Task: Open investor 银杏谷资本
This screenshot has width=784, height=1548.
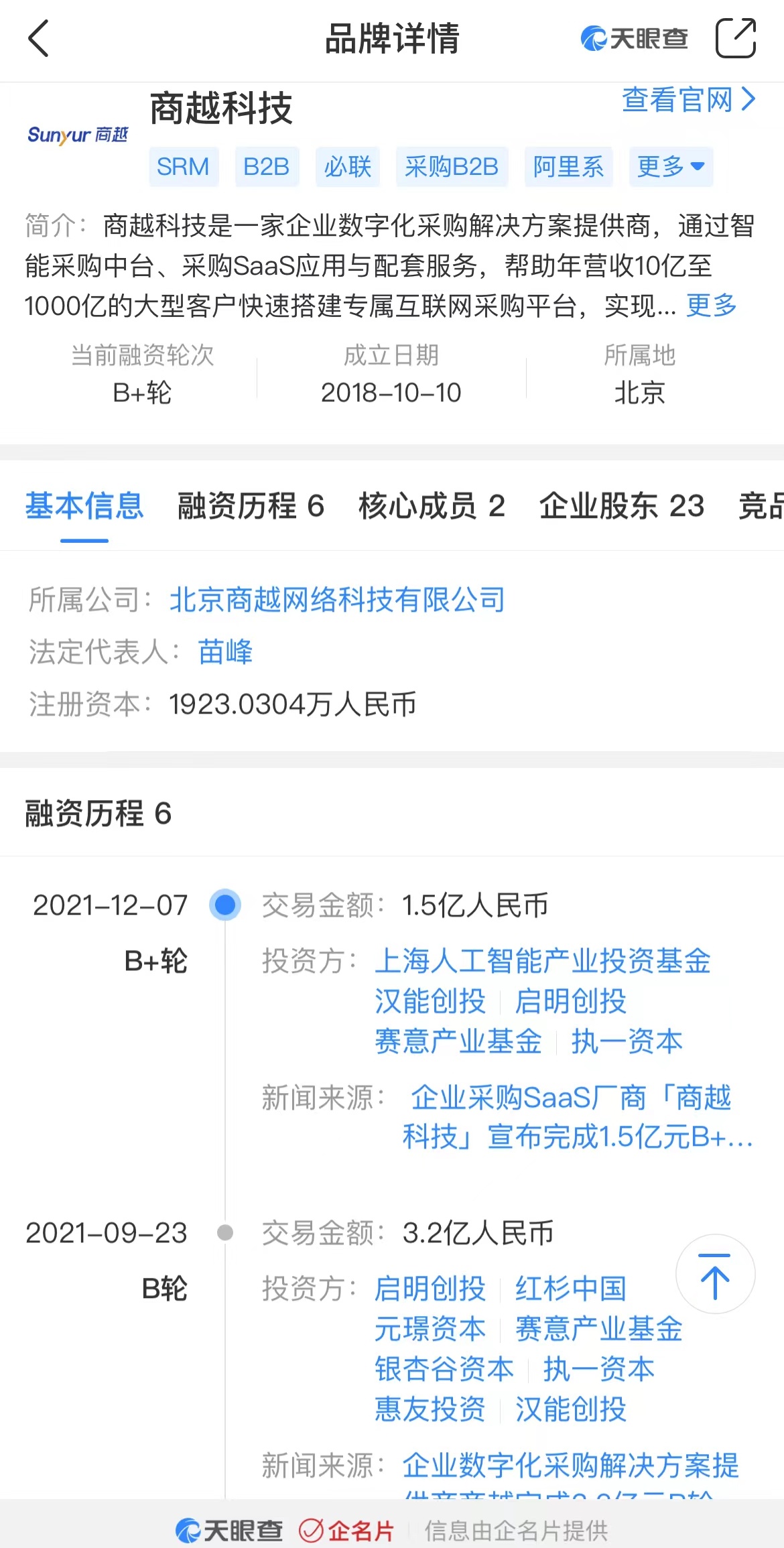Action: coord(444,1369)
